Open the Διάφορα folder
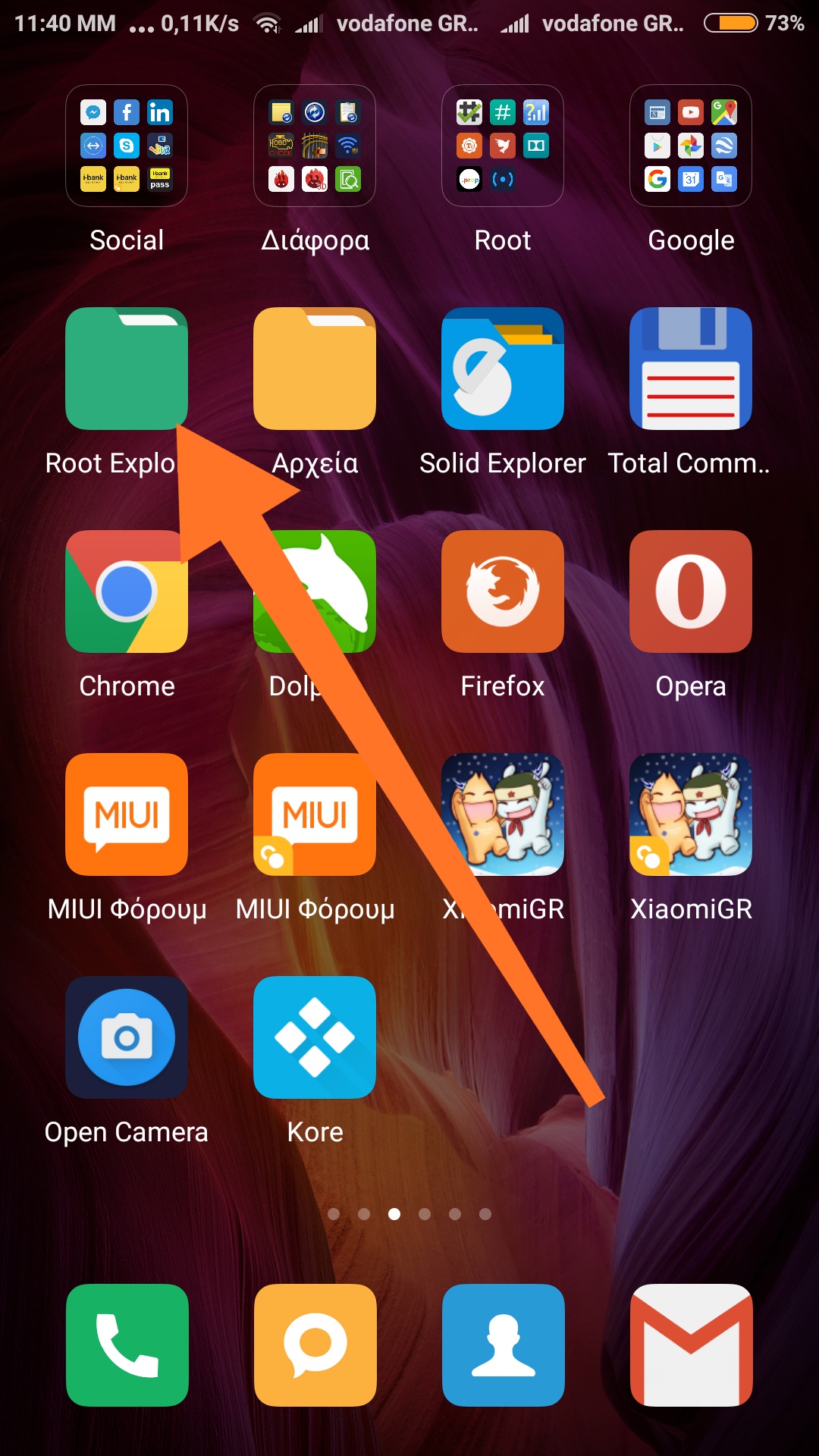This screenshot has height=1456, width=819. pos(315,146)
